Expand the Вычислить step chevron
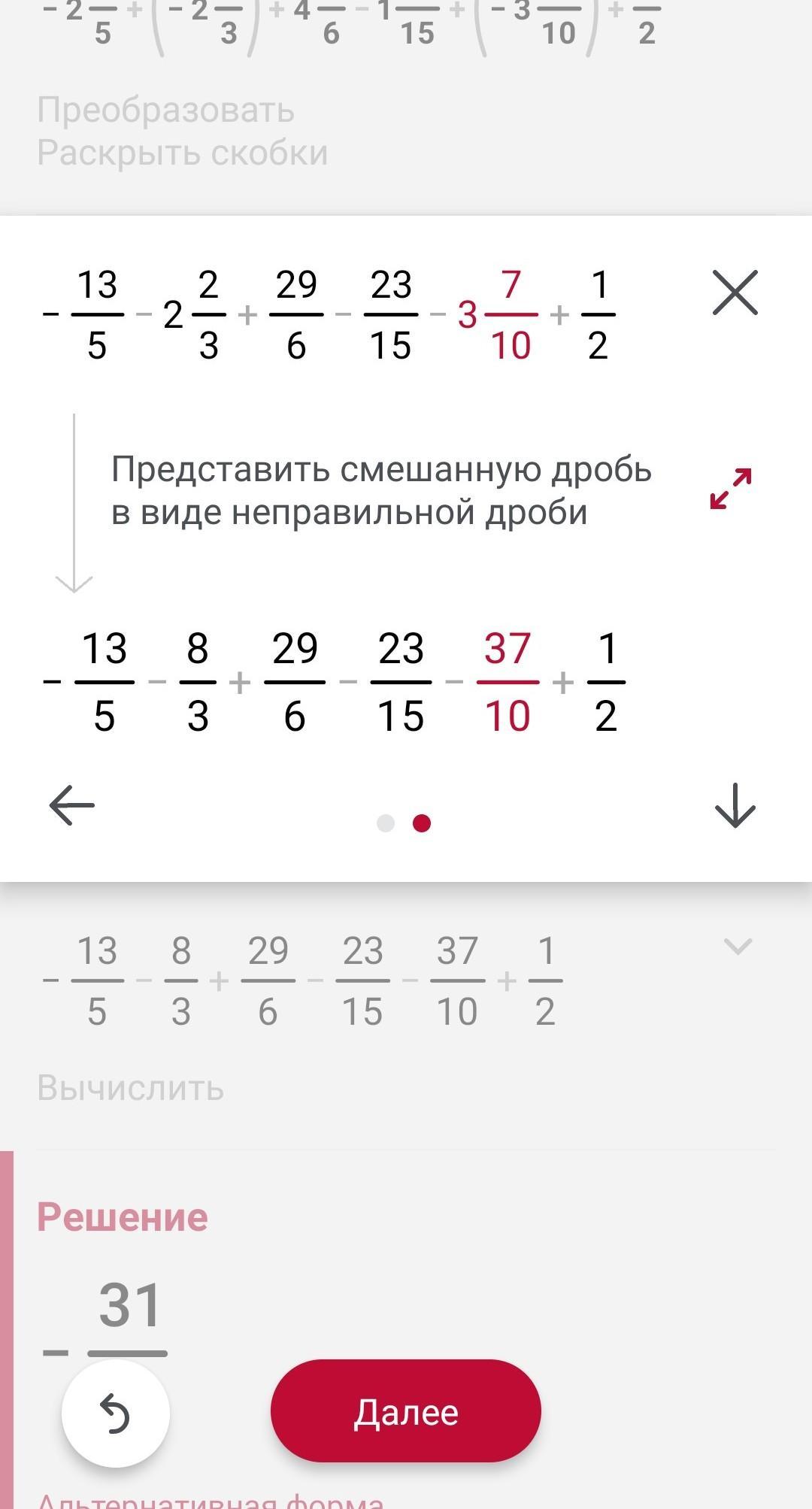This screenshot has height=1509, width=812. pyautogui.click(x=737, y=946)
